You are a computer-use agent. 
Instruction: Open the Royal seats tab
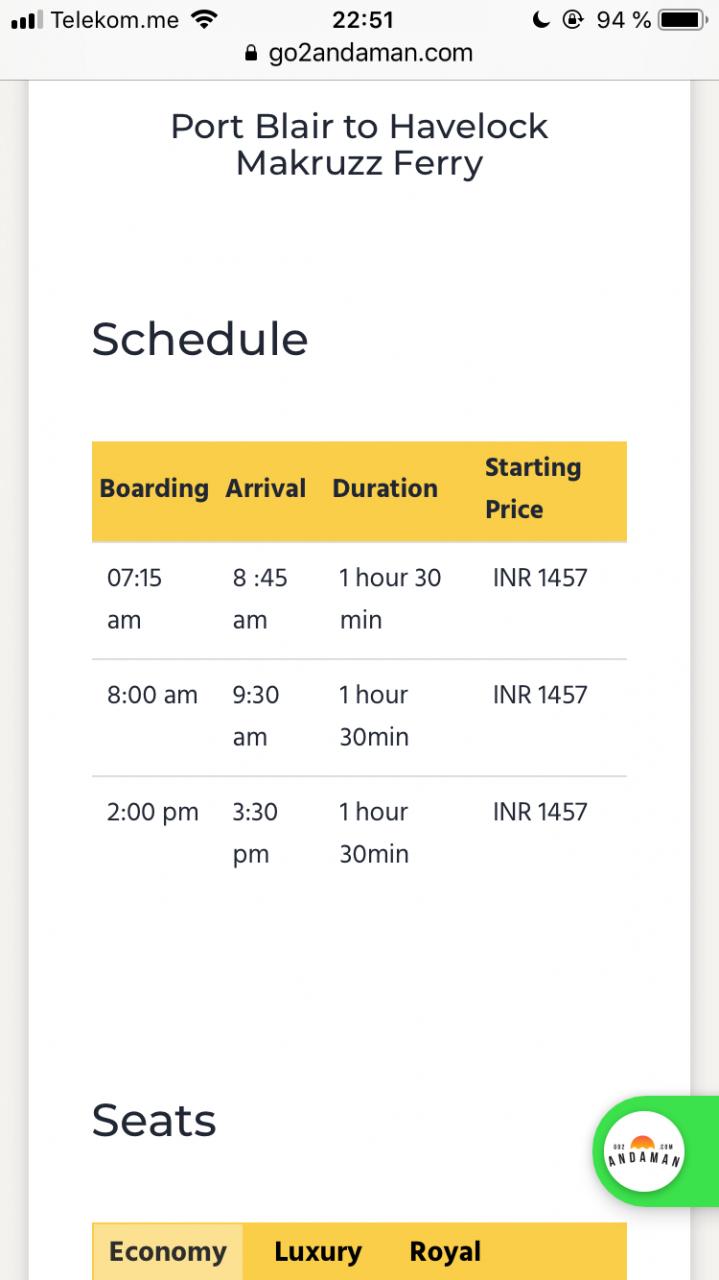pyautogui.click(x=445, y=1252)
